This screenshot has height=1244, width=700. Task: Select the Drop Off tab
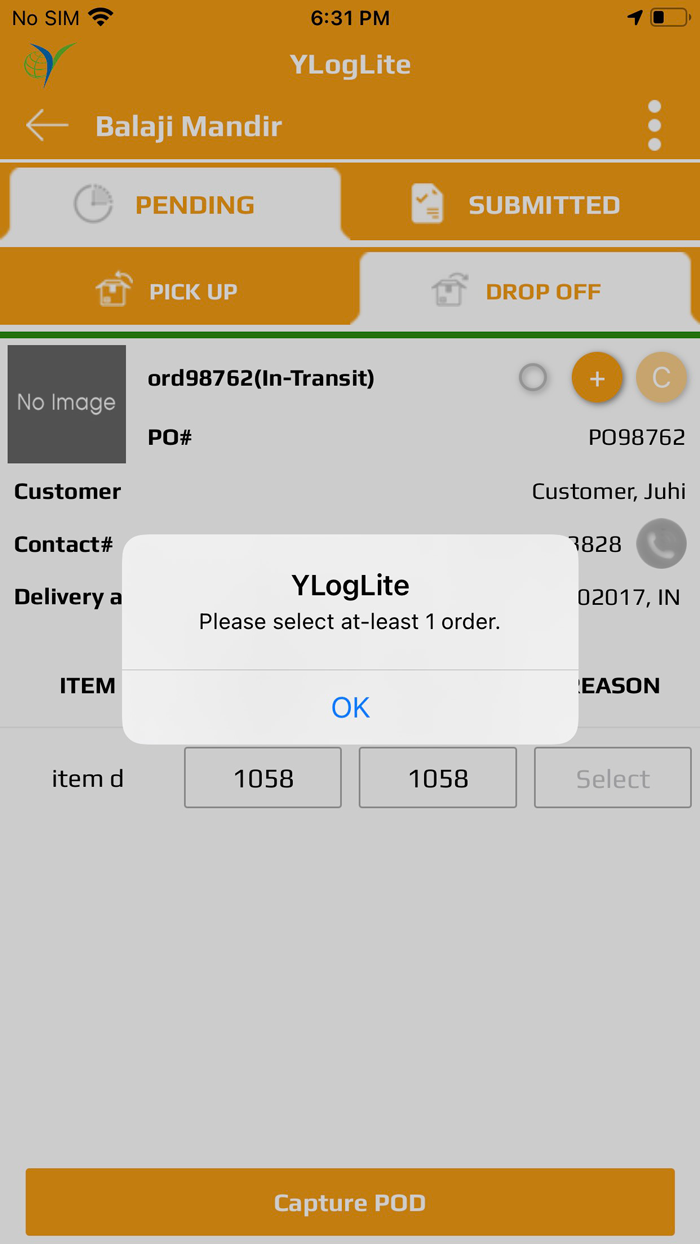click(x=525, y=291)
